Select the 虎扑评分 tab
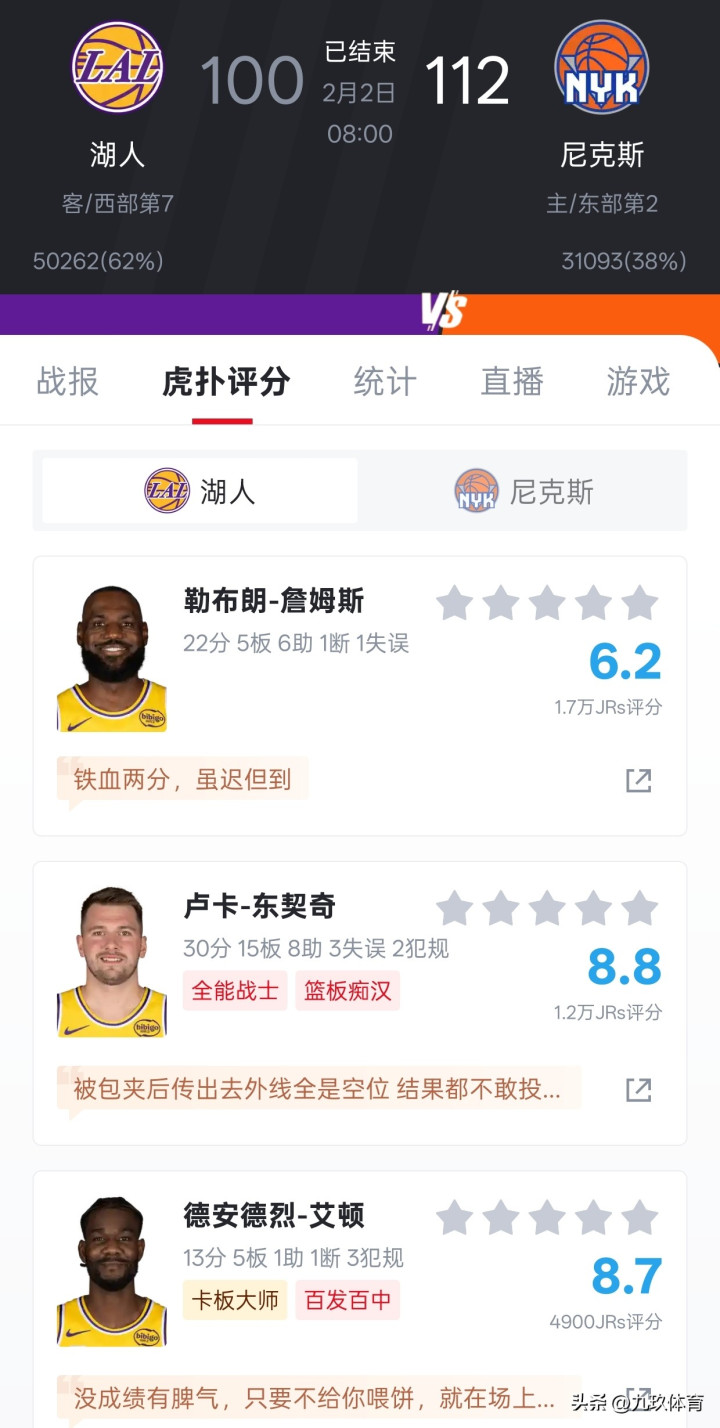The image size is (720, 1428). (x=226, y=382)
